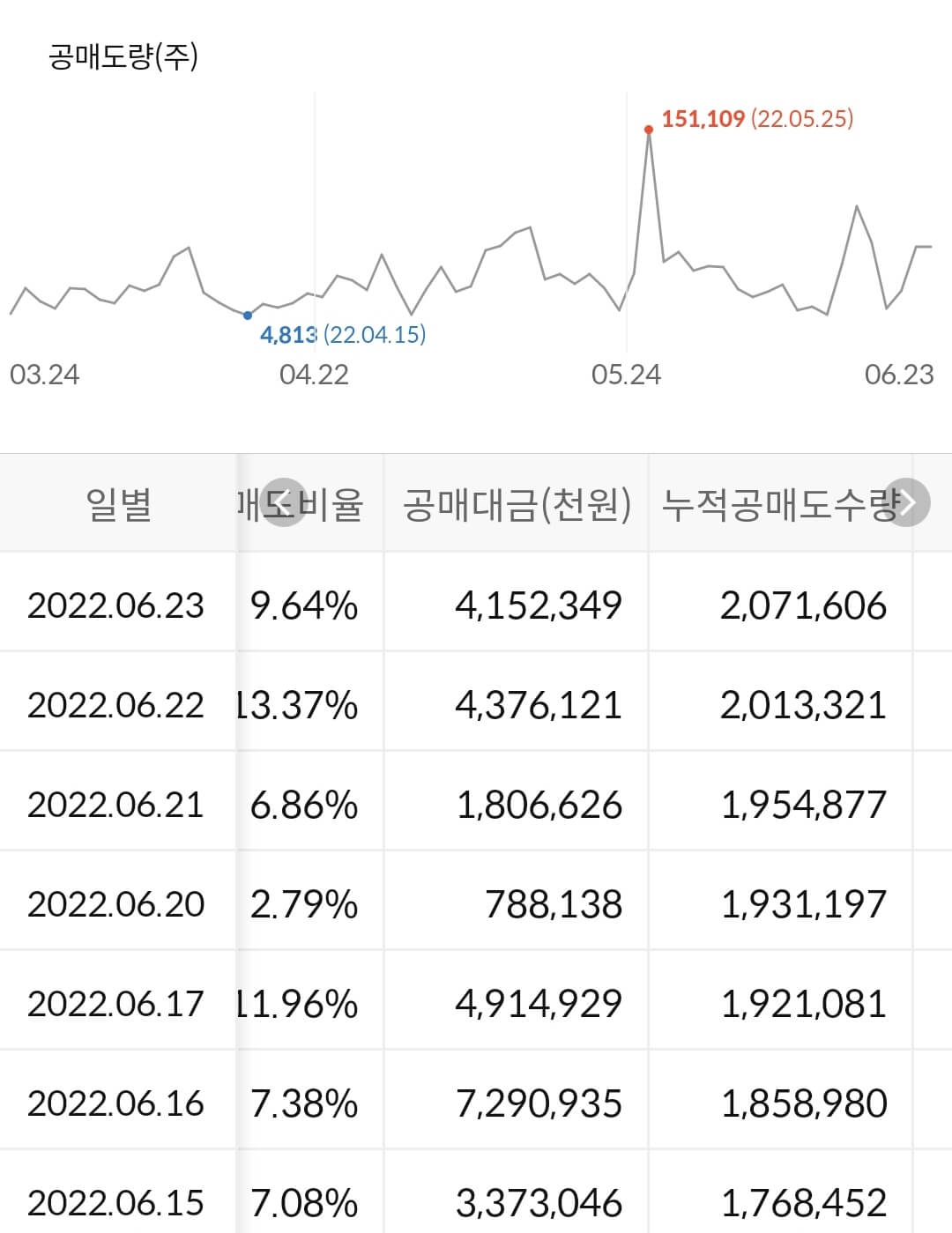This screenshot has height=1233, width=952.
Task: Click the chart line at its highest spike
Action: pyautogui.click(x=650, y=137)
